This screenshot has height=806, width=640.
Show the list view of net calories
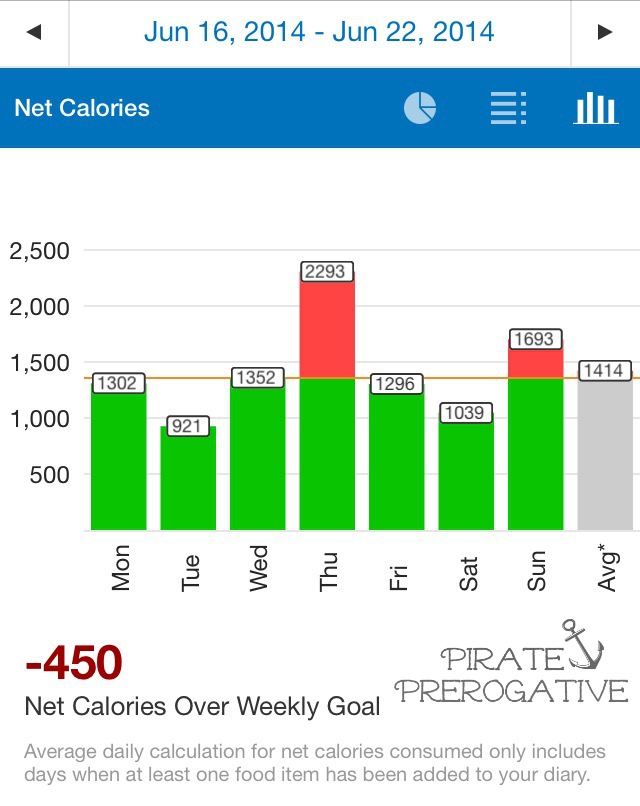[508, 108]
